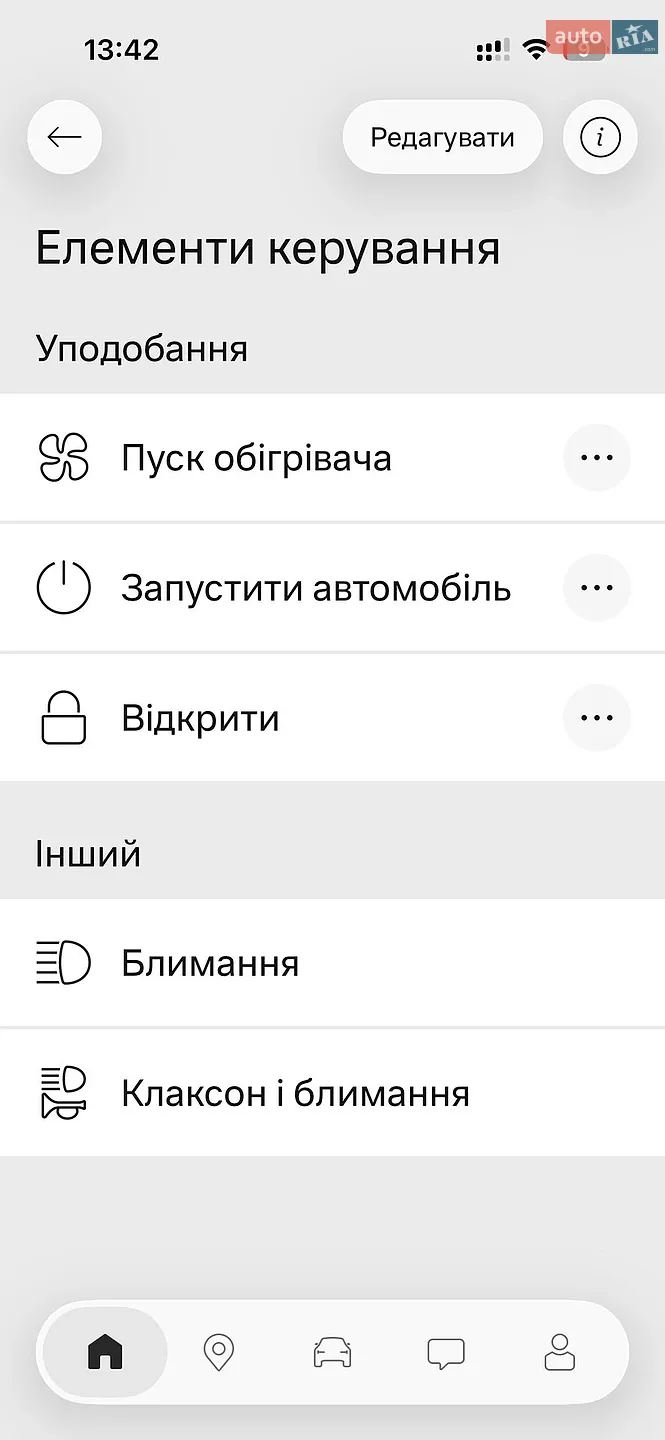The image size is (665, 1440).
Task: Switch to the Home tab
Action: pos(105,1353)
